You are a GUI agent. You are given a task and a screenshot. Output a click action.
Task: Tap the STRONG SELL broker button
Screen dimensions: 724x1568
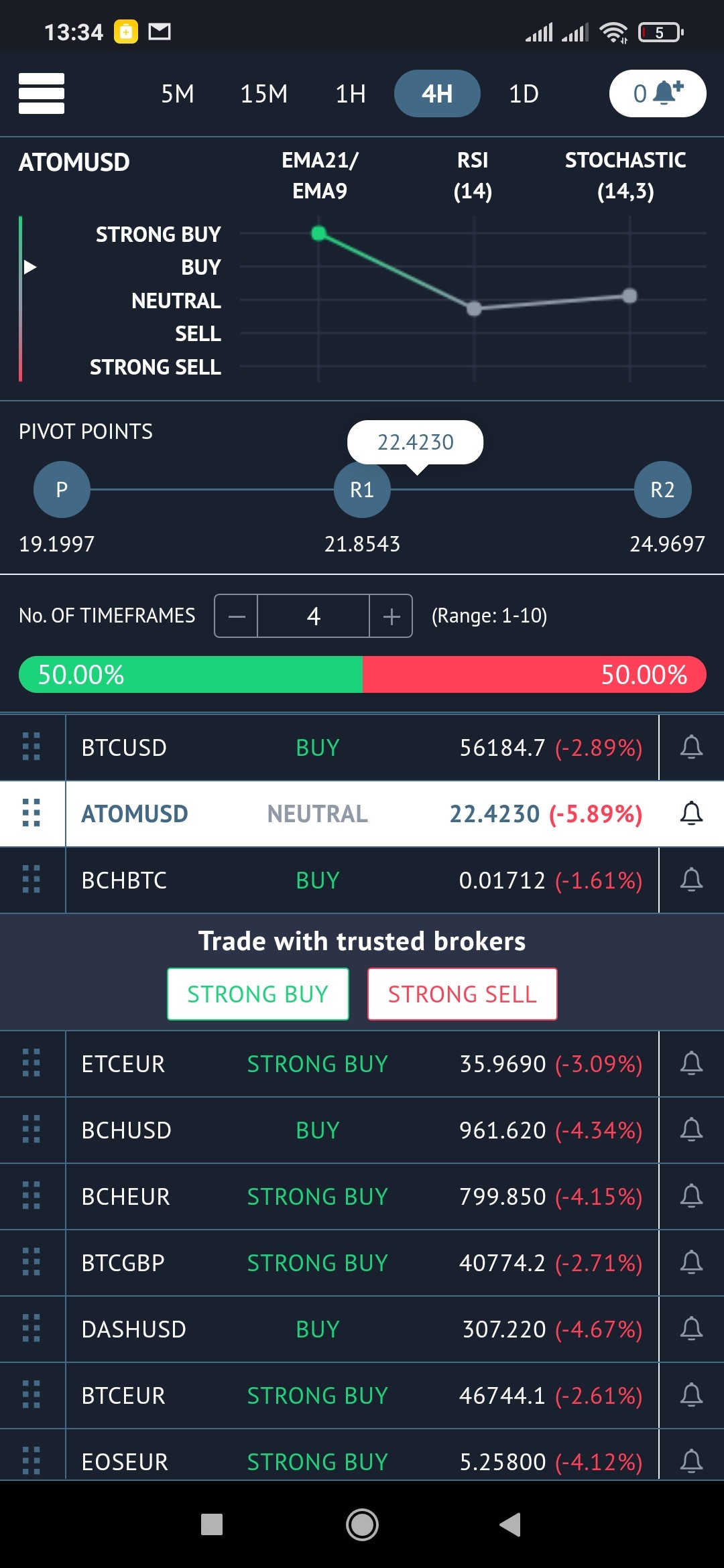tap(463, 994)
